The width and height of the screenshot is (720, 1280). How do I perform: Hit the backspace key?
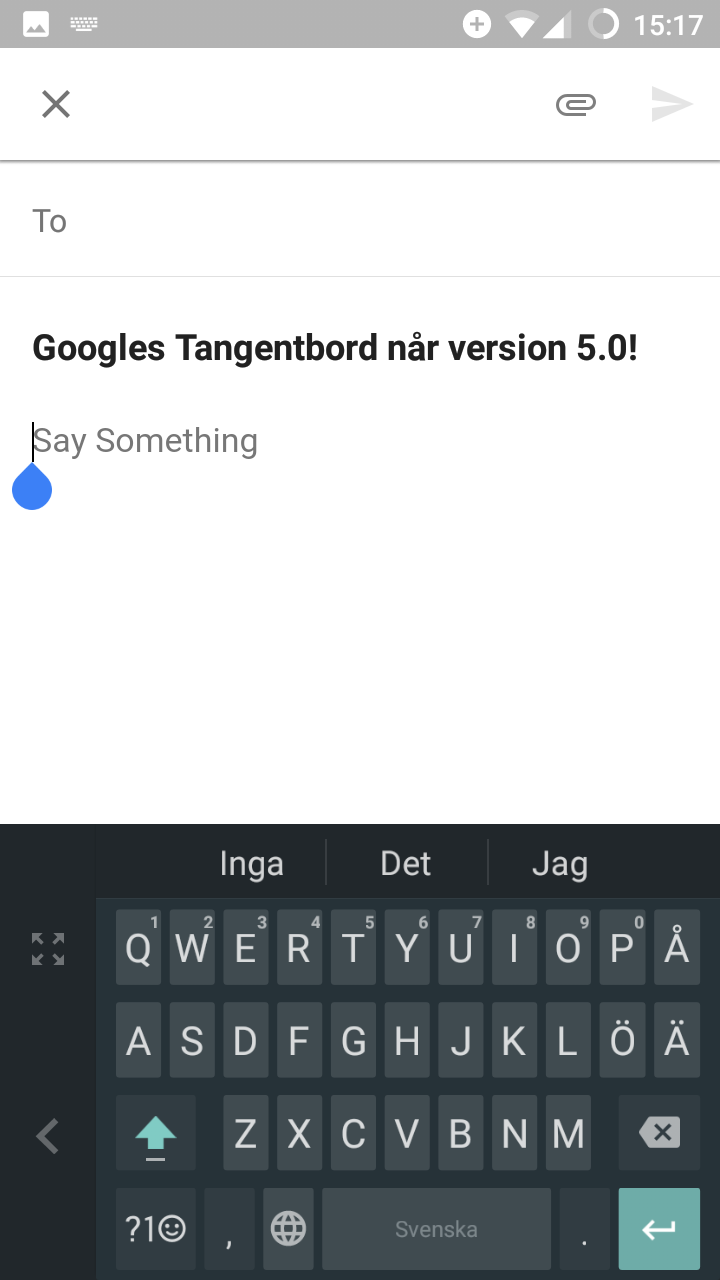pyautogui.click(x=659, y=1133)
